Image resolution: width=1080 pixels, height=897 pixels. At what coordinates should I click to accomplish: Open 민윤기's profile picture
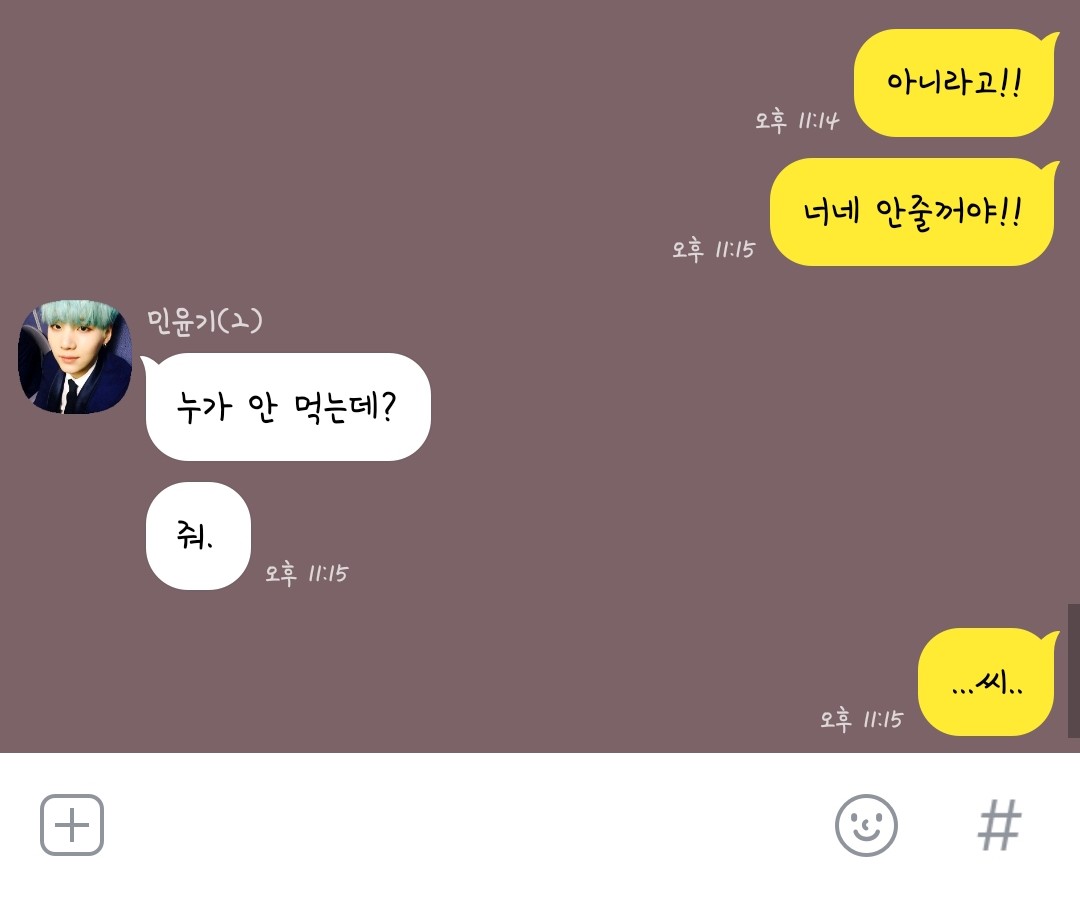click(x=75, y=356)
